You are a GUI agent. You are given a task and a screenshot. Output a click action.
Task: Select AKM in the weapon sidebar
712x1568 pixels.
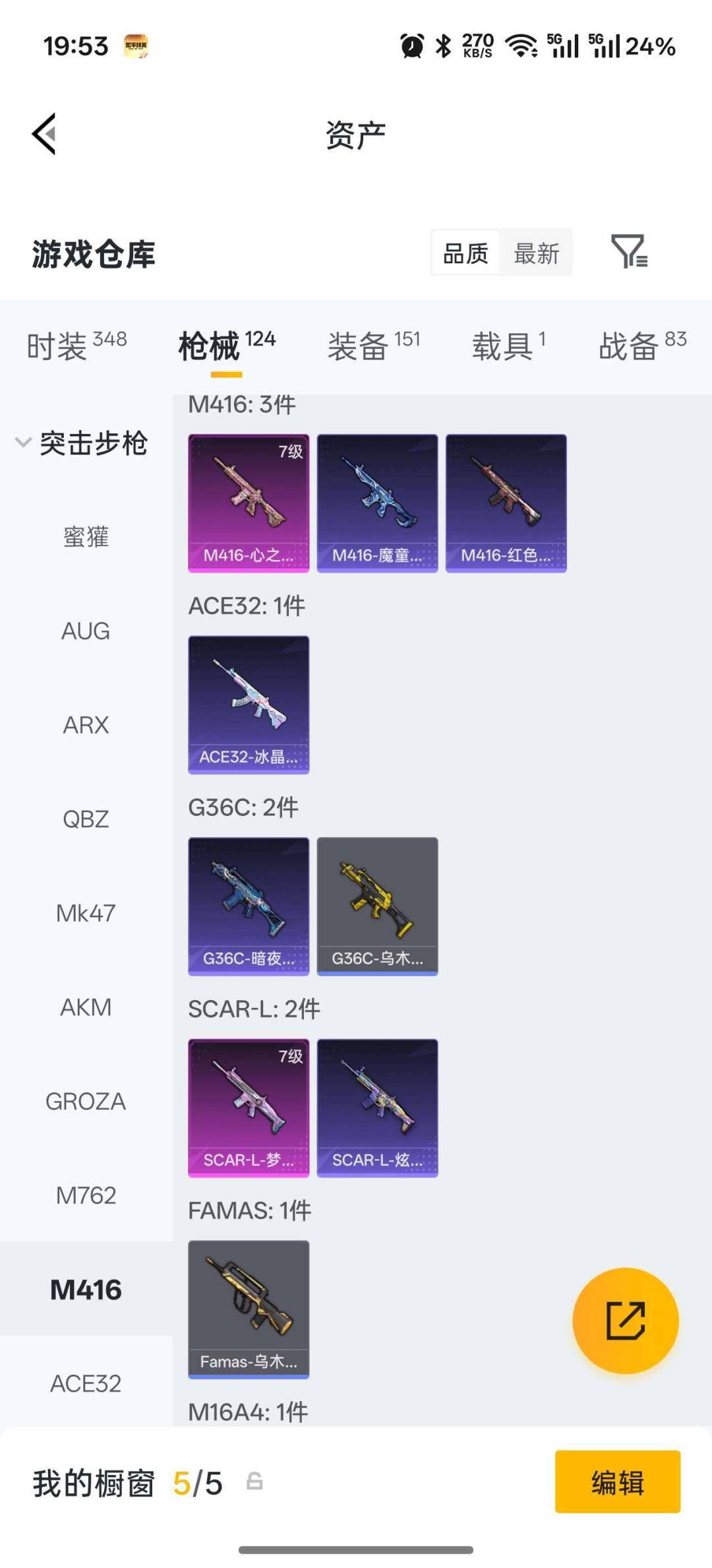click(86, 1007)
